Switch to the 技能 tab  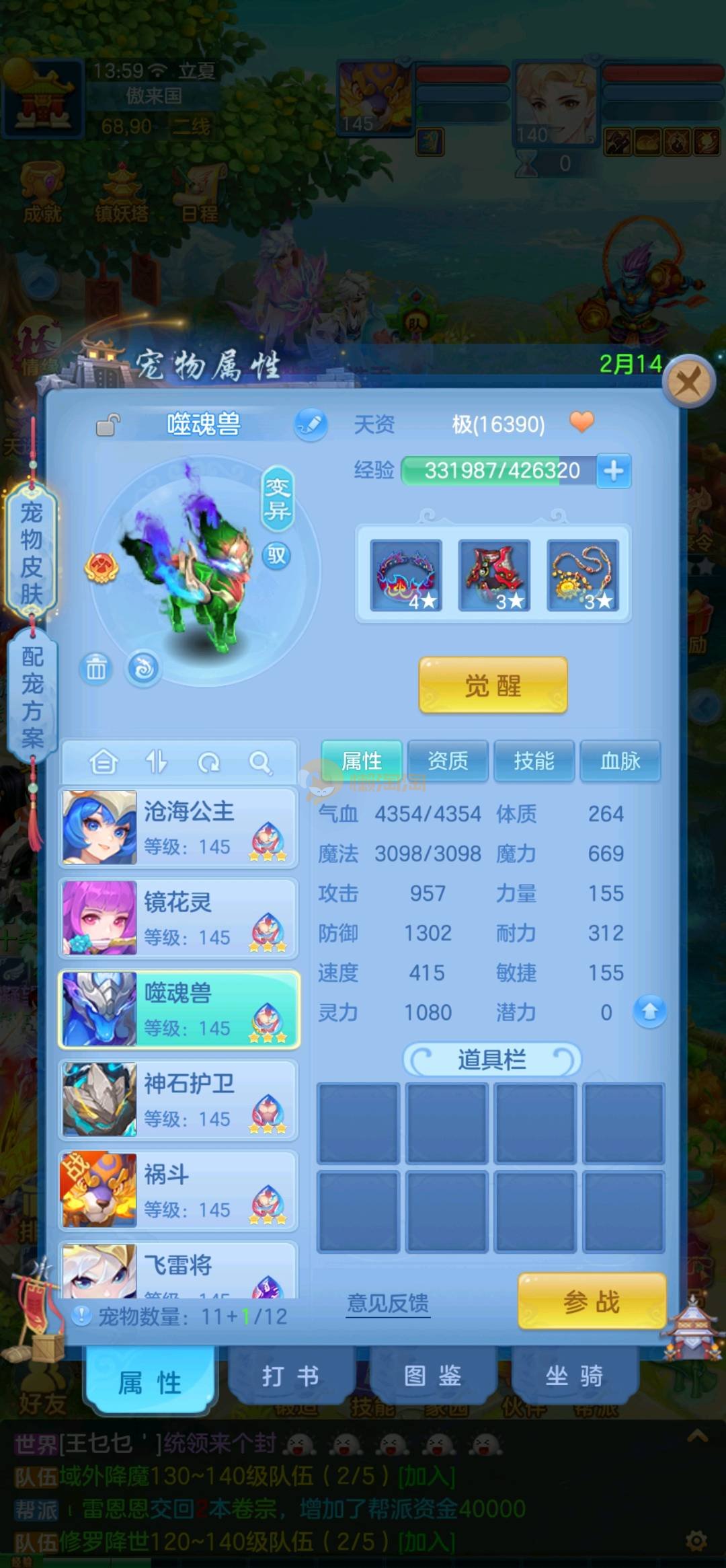pyautogui.click(x=534, y=761)
